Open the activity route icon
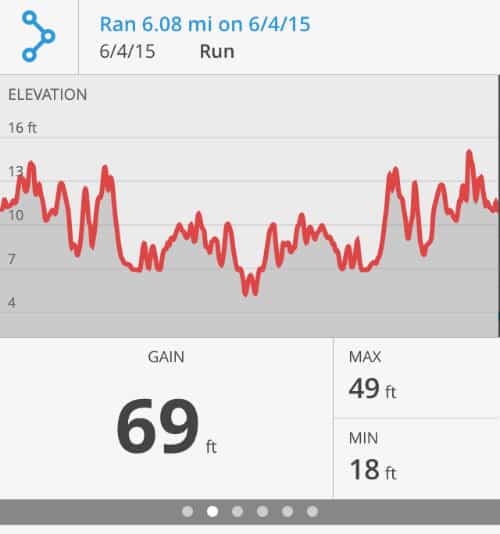The height and width of the screenshot is (534, 500). pos(38,36)
